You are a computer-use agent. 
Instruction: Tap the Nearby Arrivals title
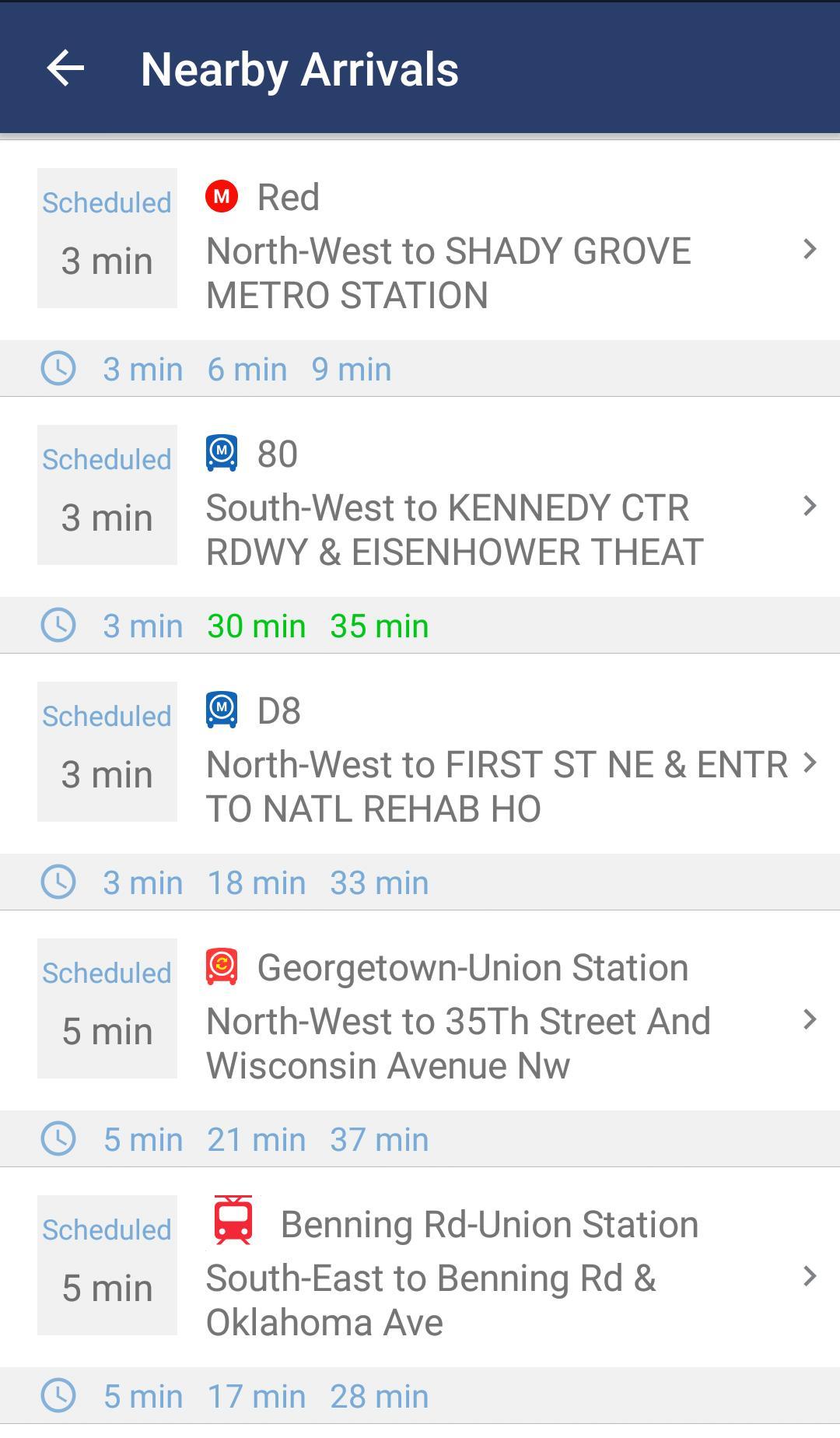[x=301, y=68]
